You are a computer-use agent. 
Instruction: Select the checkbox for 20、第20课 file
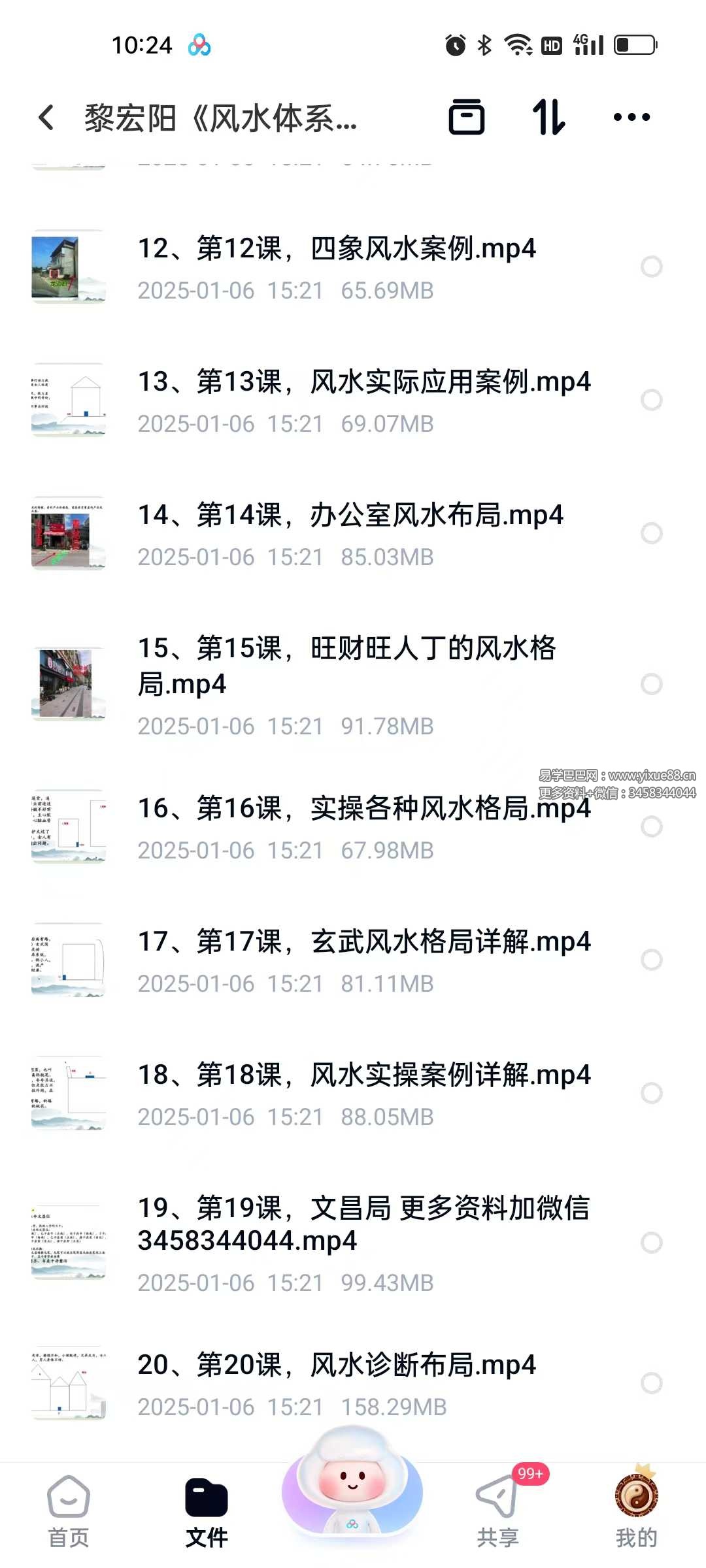point(651,1383)
